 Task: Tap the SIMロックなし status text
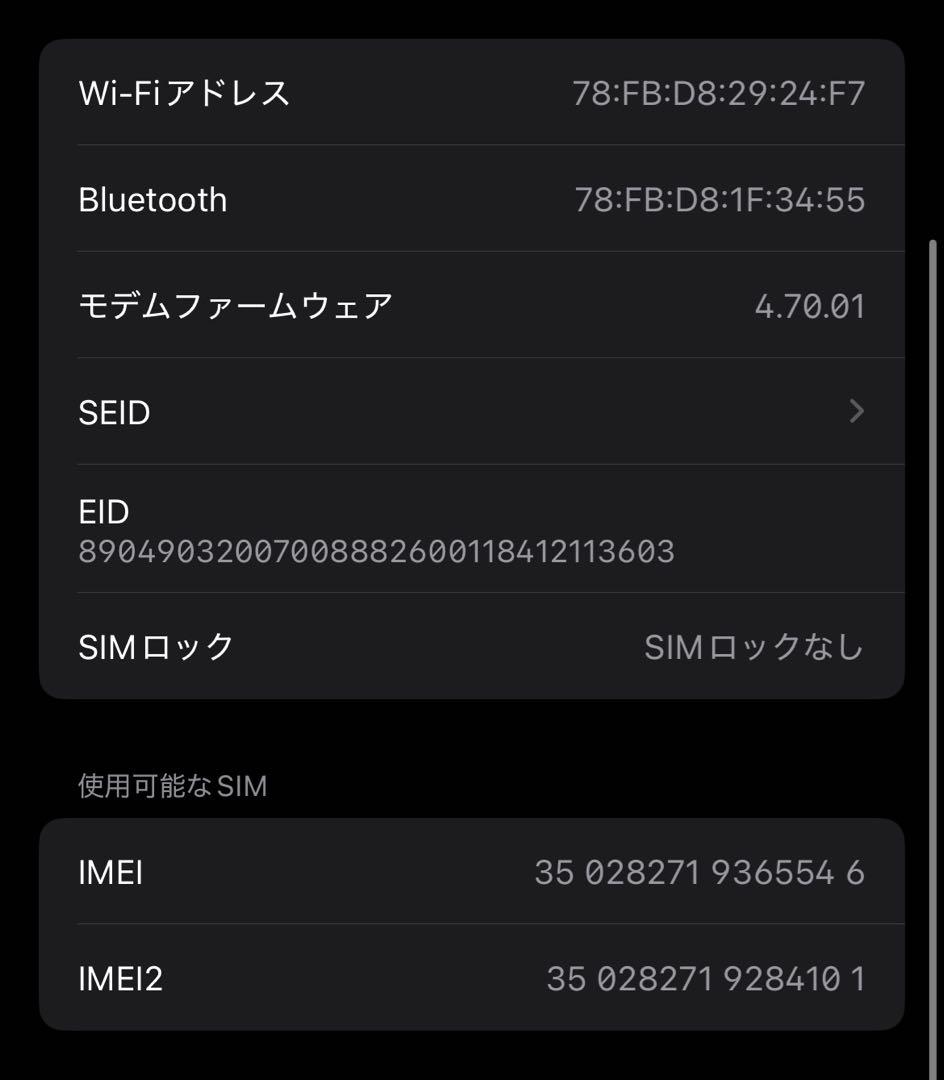click(754, 647)
